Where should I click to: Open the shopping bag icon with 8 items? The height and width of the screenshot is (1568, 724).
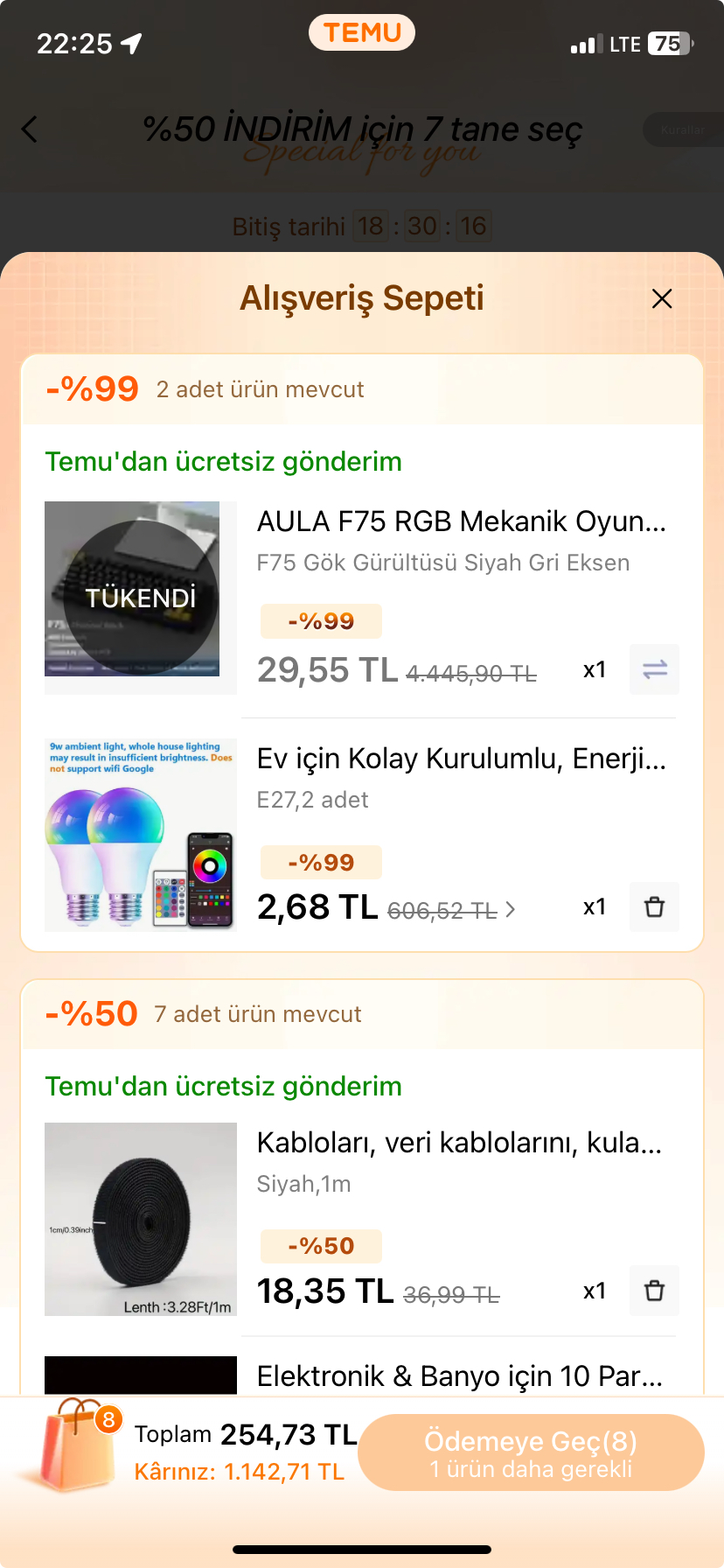click(77, 1444)
